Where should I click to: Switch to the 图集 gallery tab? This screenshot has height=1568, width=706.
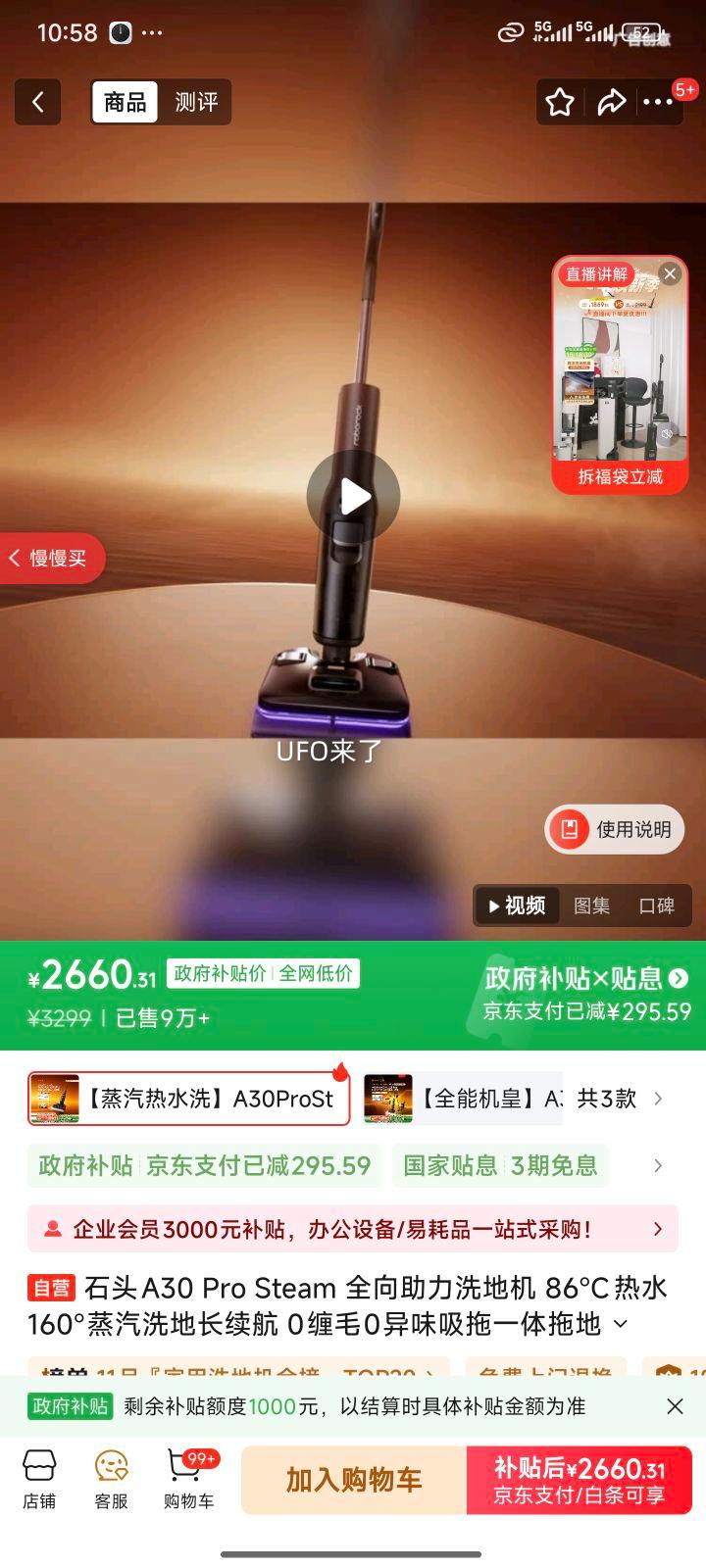coord(590,906)
